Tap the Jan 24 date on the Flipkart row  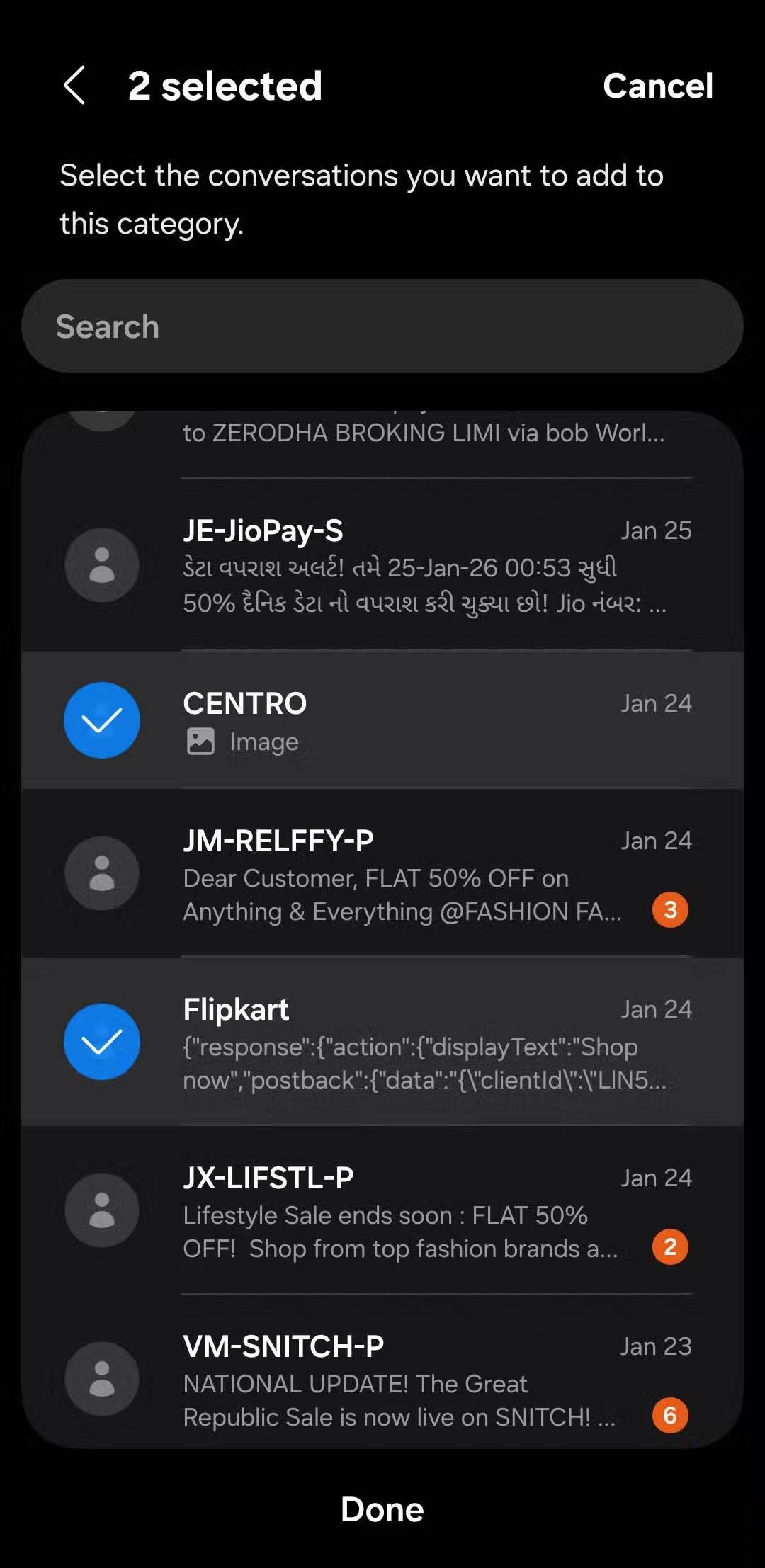click(656, 1009)
